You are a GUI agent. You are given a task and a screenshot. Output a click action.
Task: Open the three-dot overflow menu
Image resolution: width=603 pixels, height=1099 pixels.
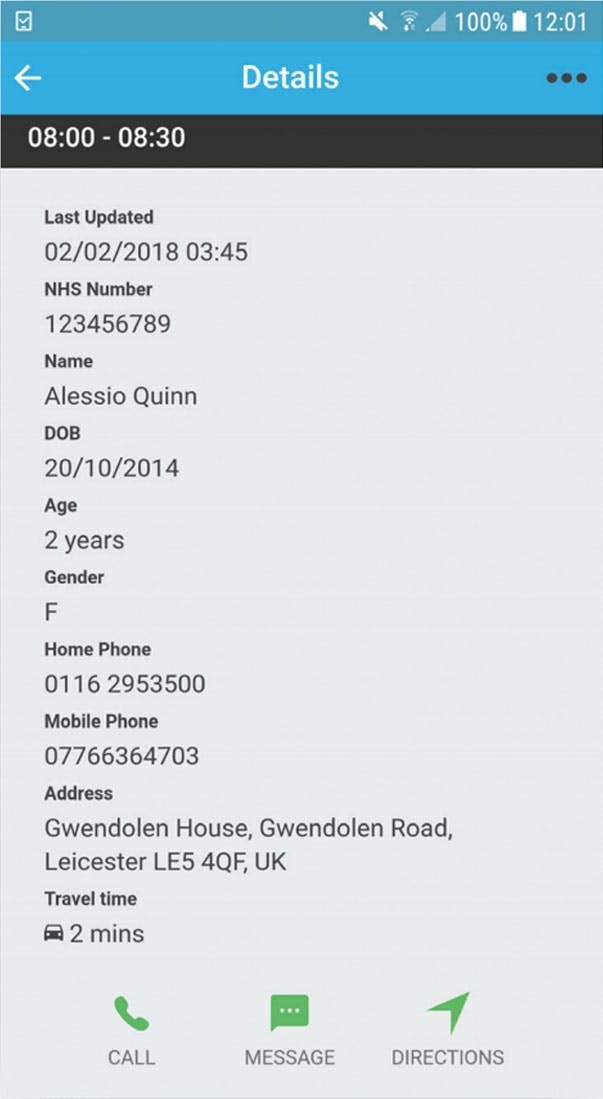567,78
